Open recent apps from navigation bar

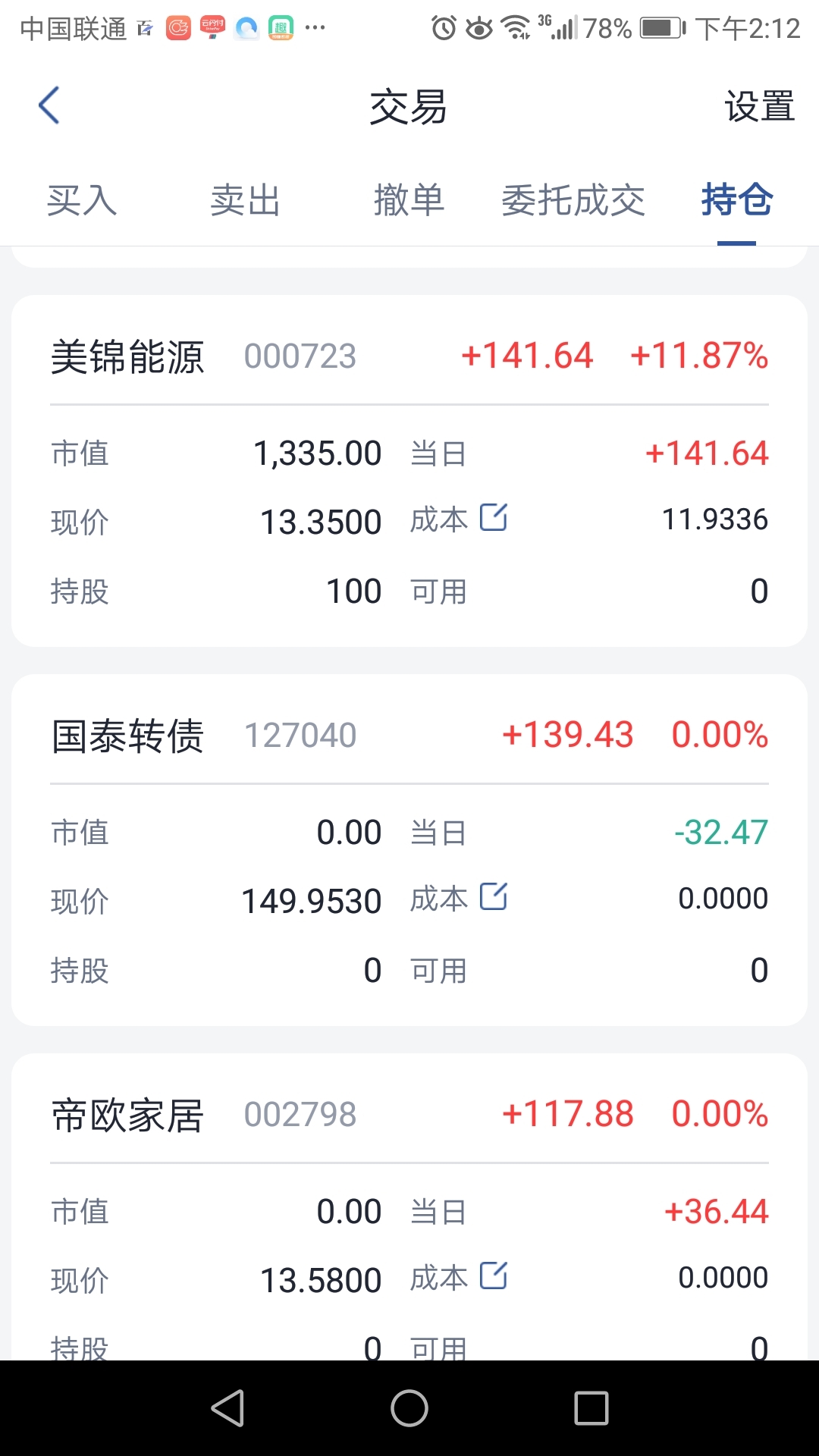[x=591, y=1408]
